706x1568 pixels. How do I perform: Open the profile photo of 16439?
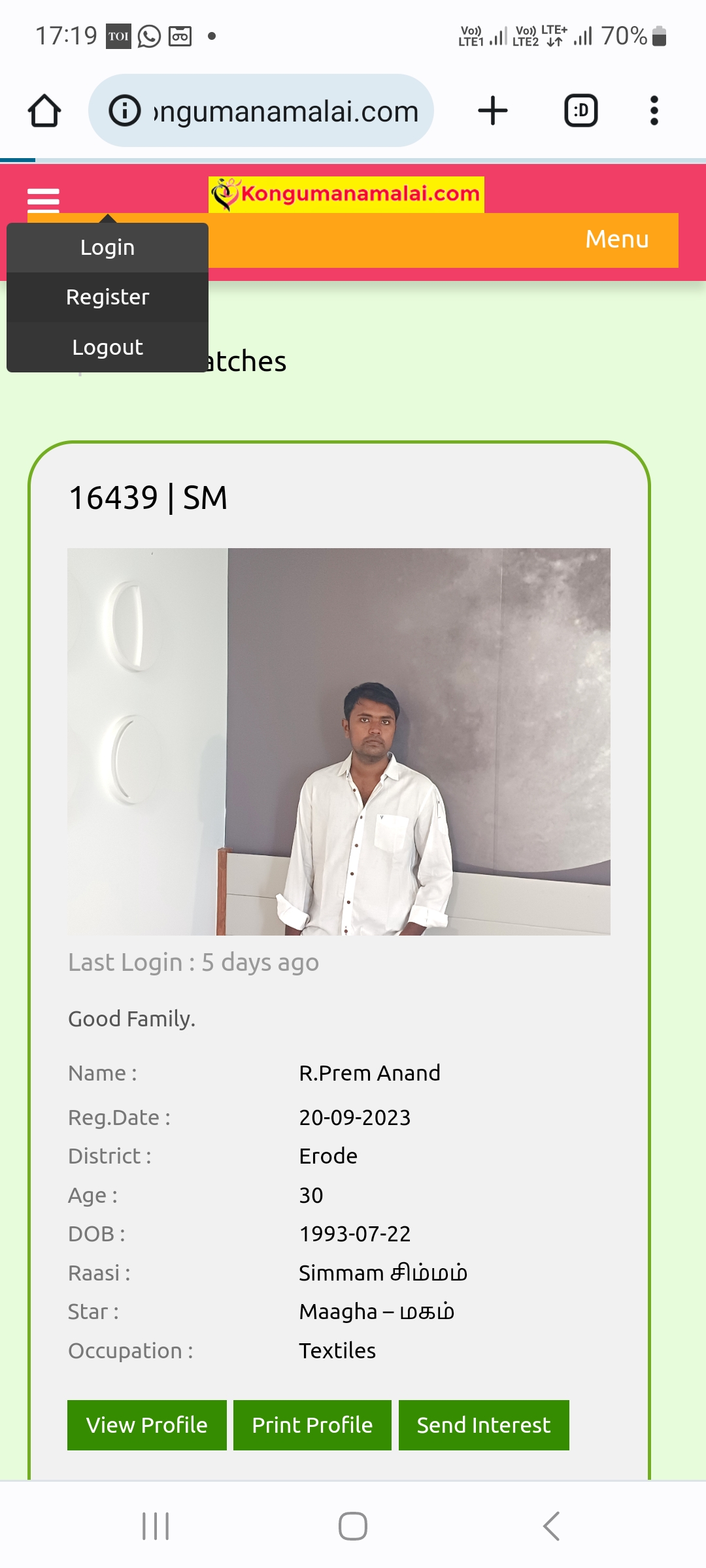[x=339, y=741]
